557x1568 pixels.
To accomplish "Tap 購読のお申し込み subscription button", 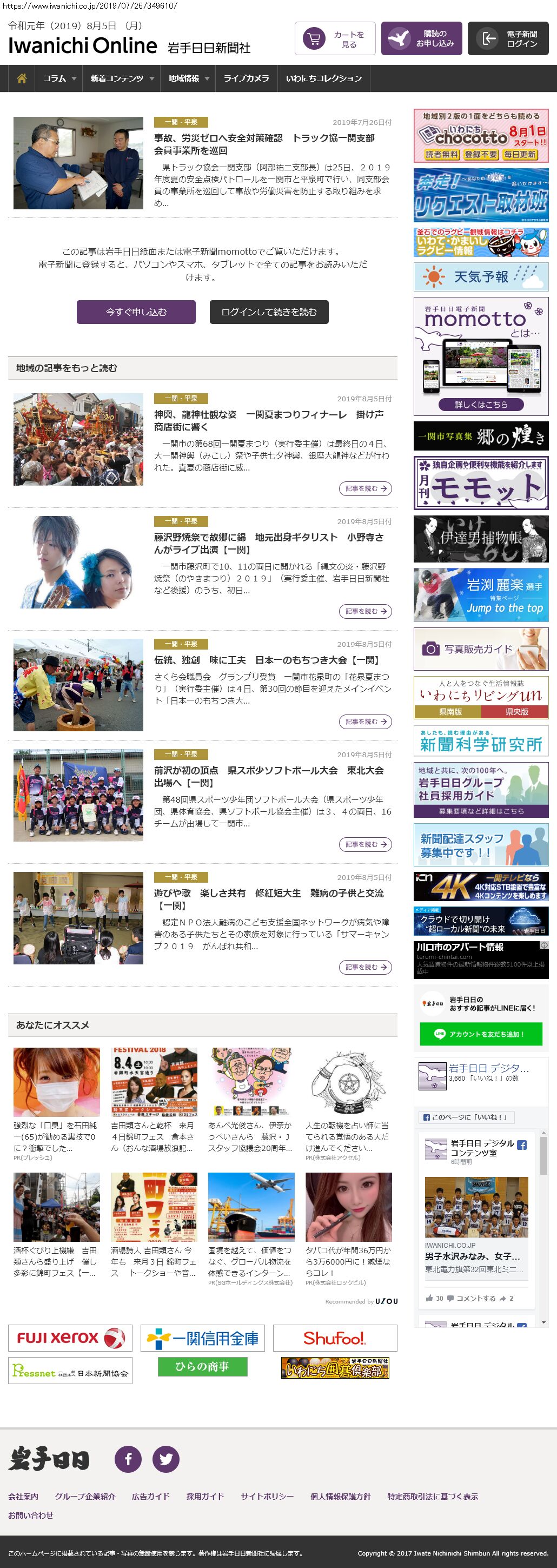I will [421, 39].
